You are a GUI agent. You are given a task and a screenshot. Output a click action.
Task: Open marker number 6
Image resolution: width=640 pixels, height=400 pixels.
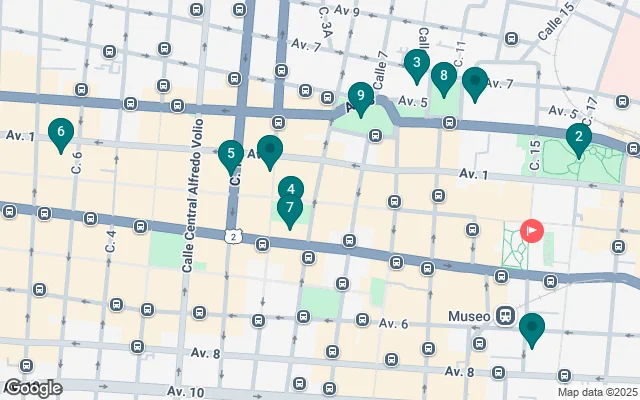pyautogui.click(x=62, y=131)
